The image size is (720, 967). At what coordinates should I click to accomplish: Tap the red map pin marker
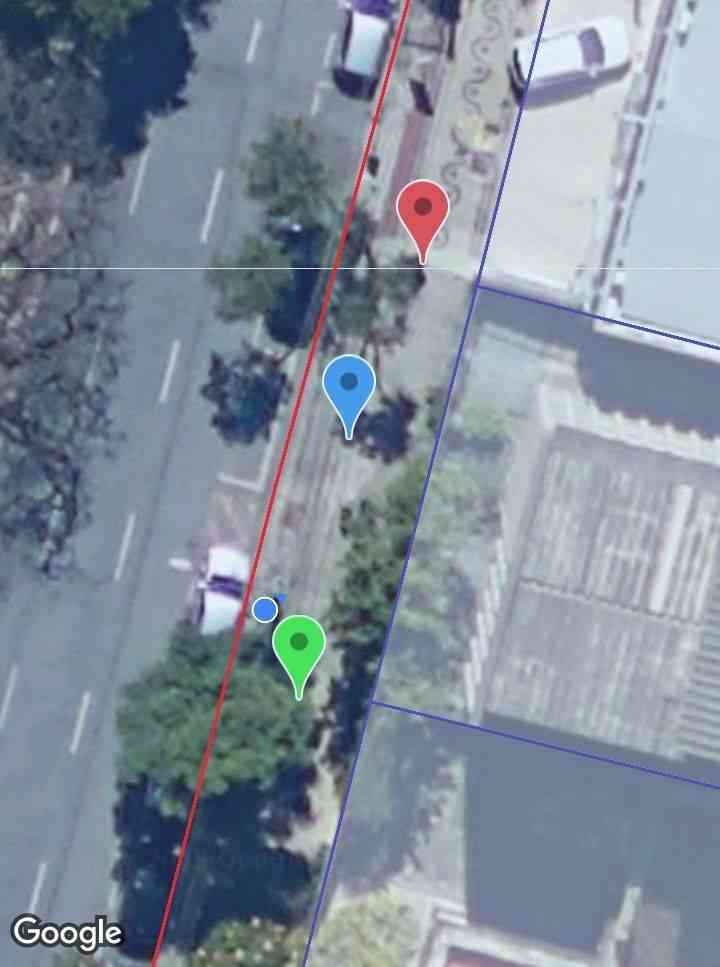422,212
